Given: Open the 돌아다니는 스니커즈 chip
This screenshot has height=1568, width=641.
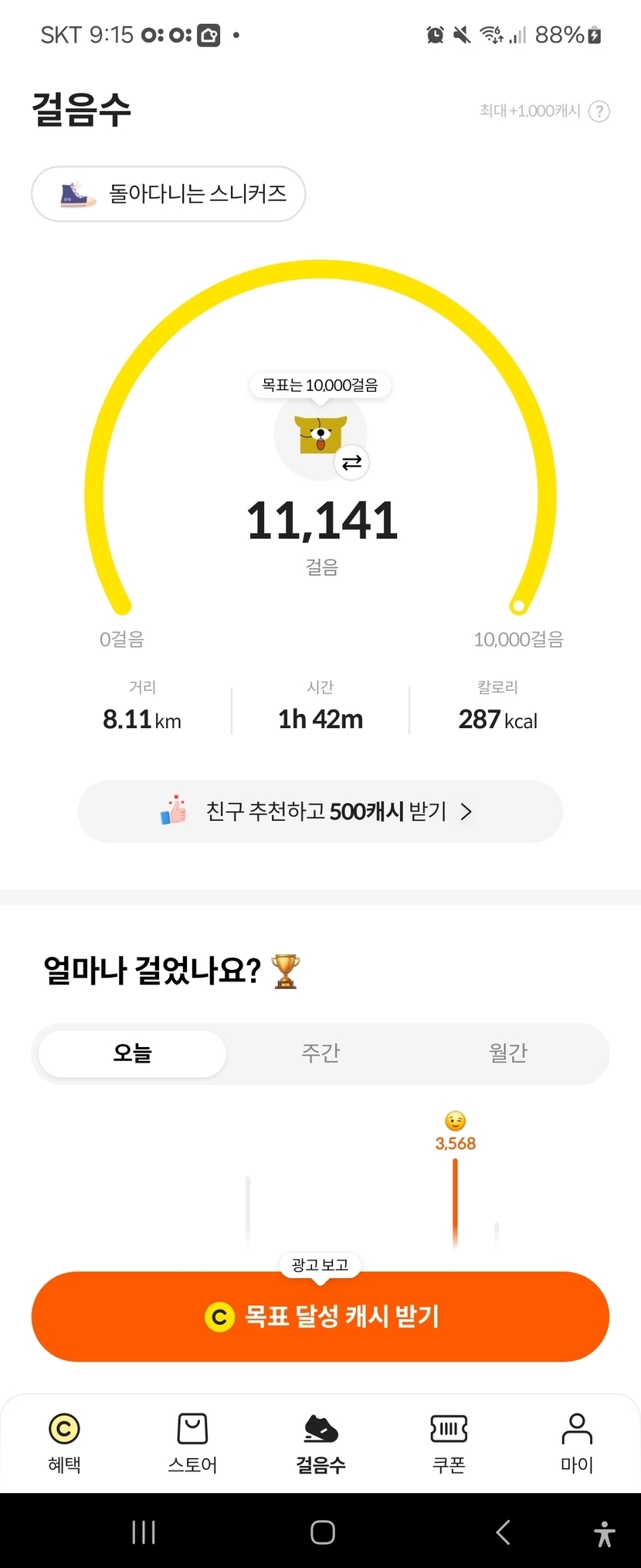Looking at the screenshot, I should pyautogui.click(x=168, y=194).
